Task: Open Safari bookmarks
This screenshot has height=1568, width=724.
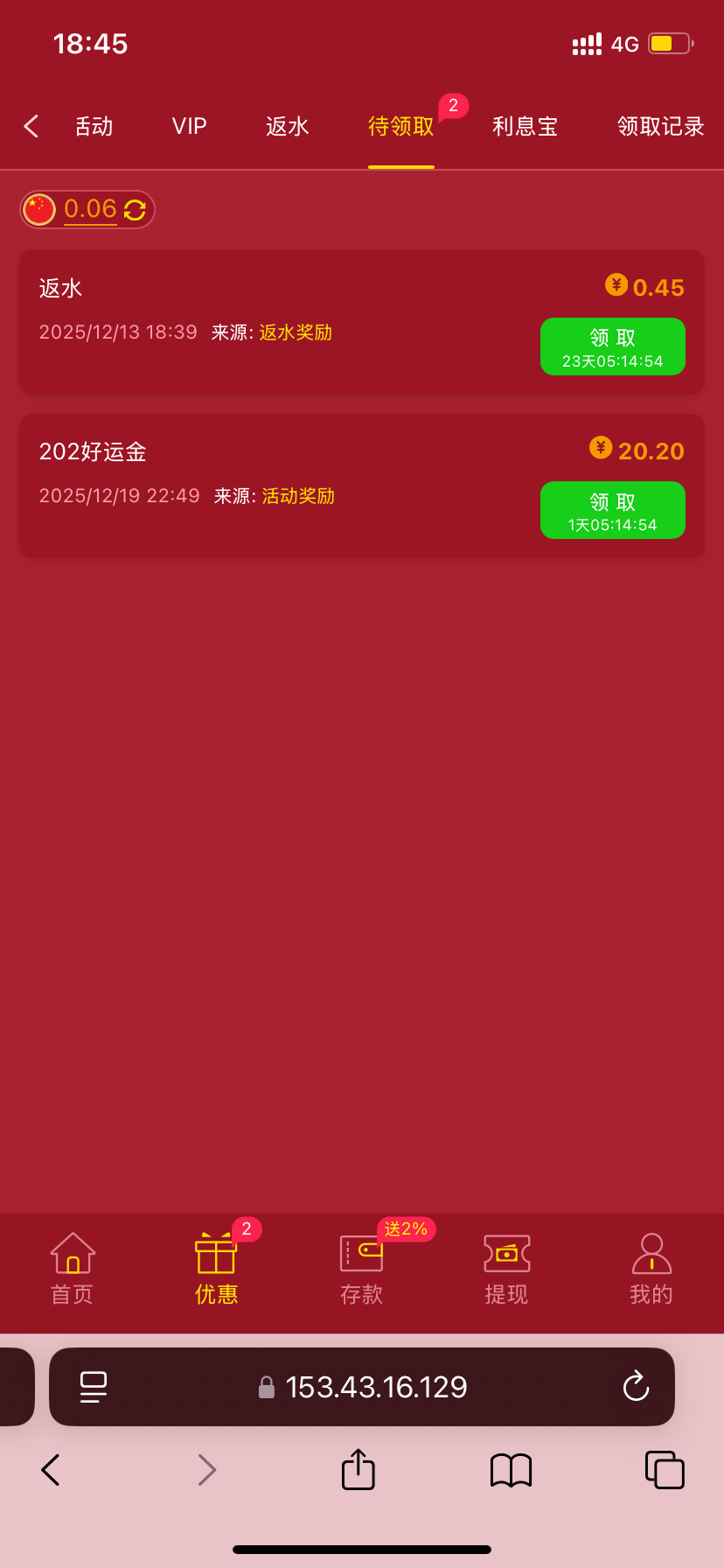Action: [x=512, y=1470]
